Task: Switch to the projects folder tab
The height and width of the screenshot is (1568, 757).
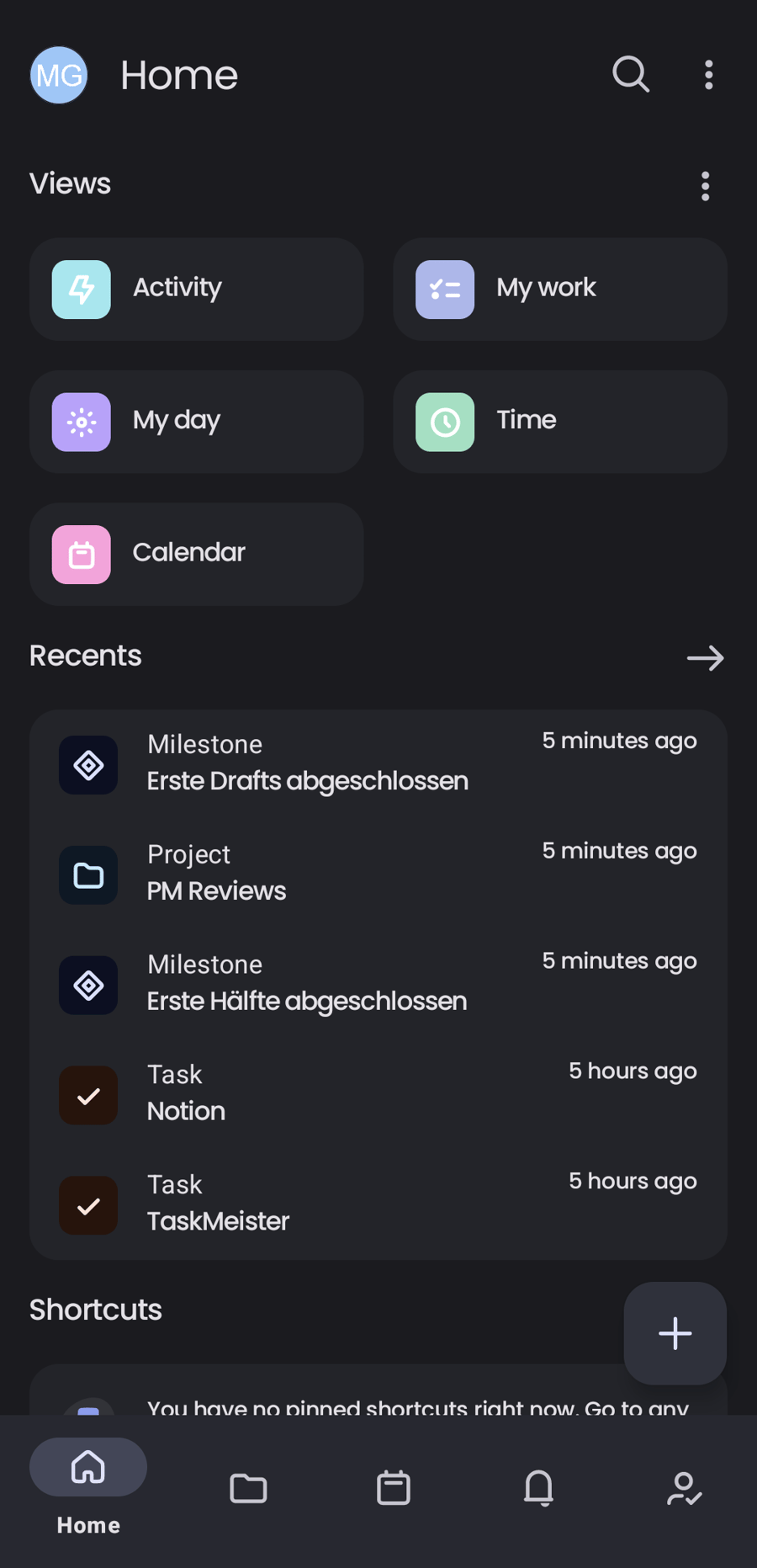Action: 248,1488
